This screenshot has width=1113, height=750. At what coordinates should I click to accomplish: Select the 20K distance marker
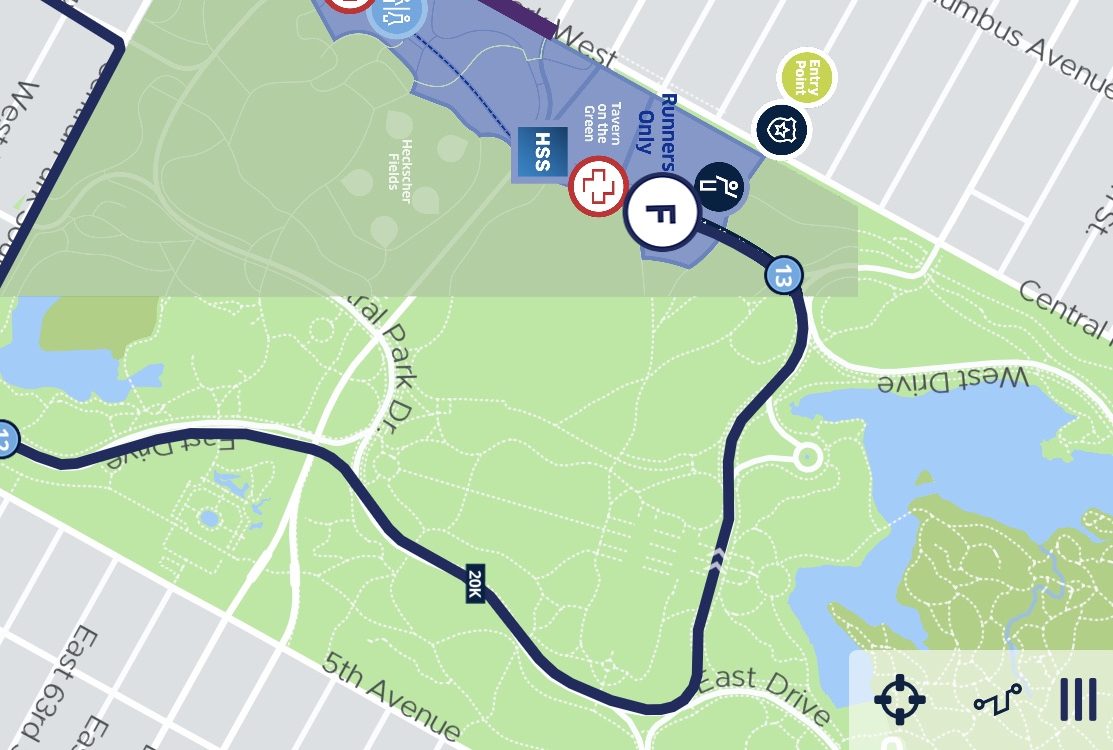point(476,583)
